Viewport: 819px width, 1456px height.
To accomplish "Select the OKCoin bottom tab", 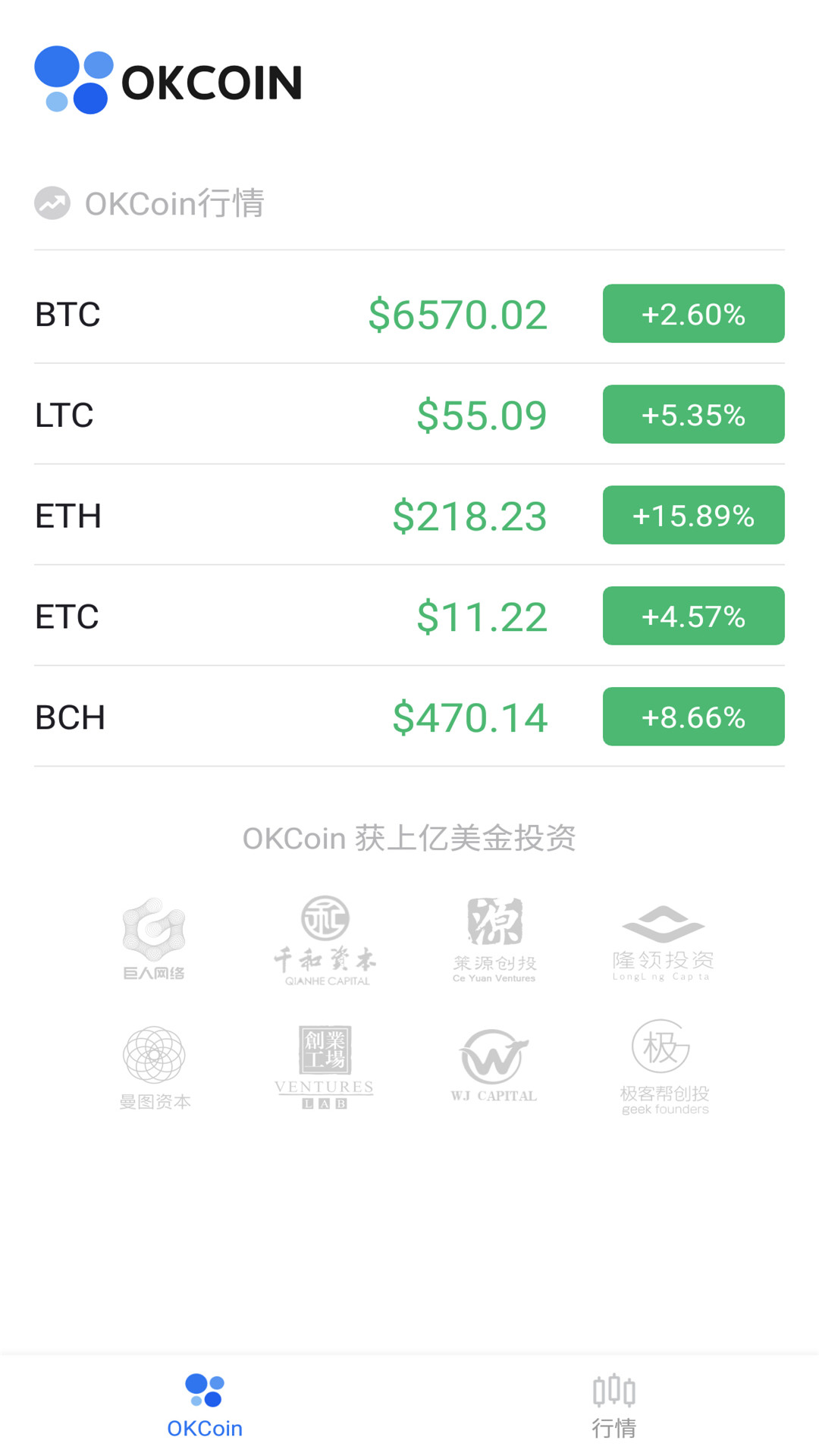I will tap(205, 1405).
